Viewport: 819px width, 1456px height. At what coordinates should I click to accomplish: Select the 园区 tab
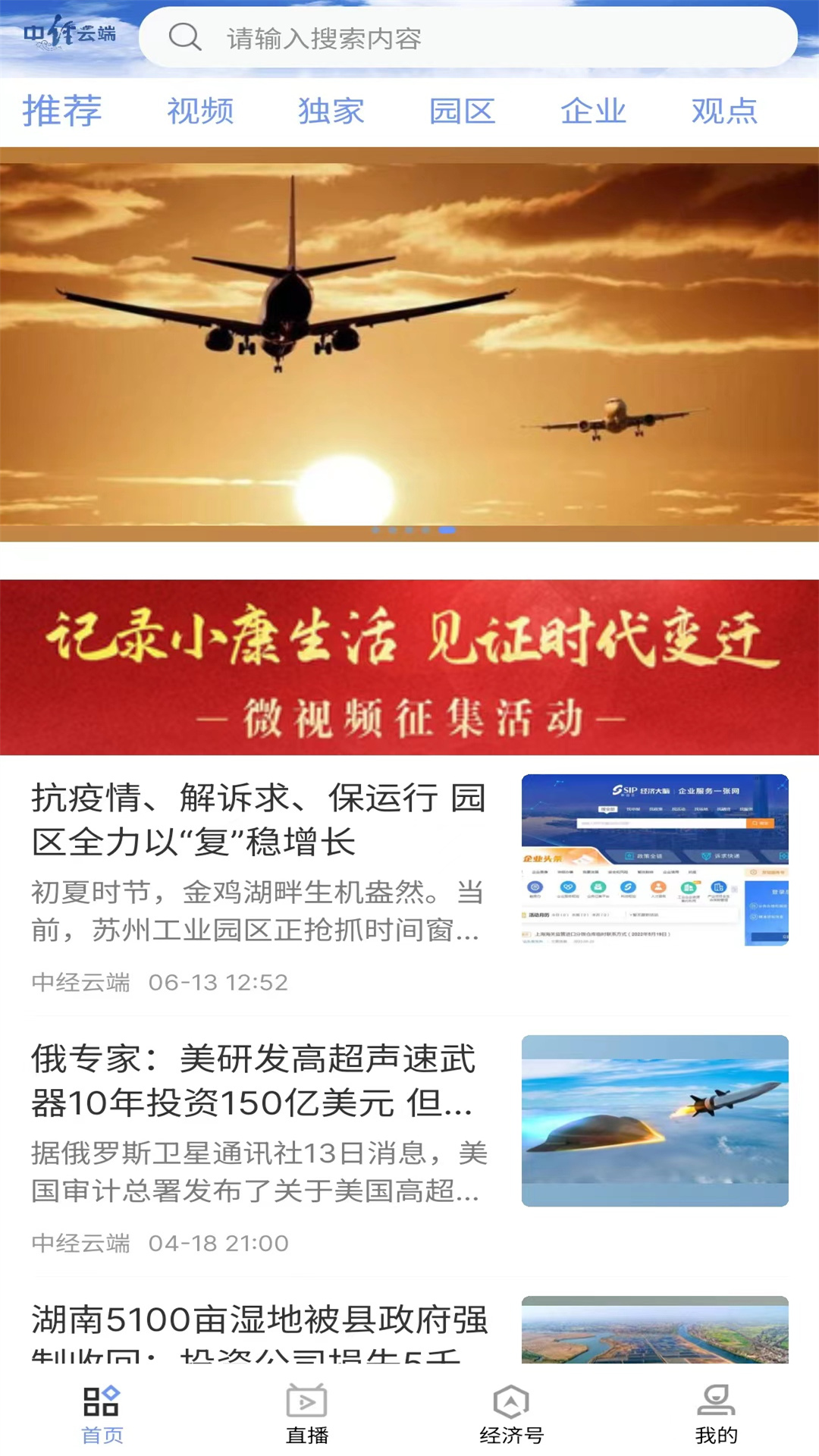coord(463,111)
